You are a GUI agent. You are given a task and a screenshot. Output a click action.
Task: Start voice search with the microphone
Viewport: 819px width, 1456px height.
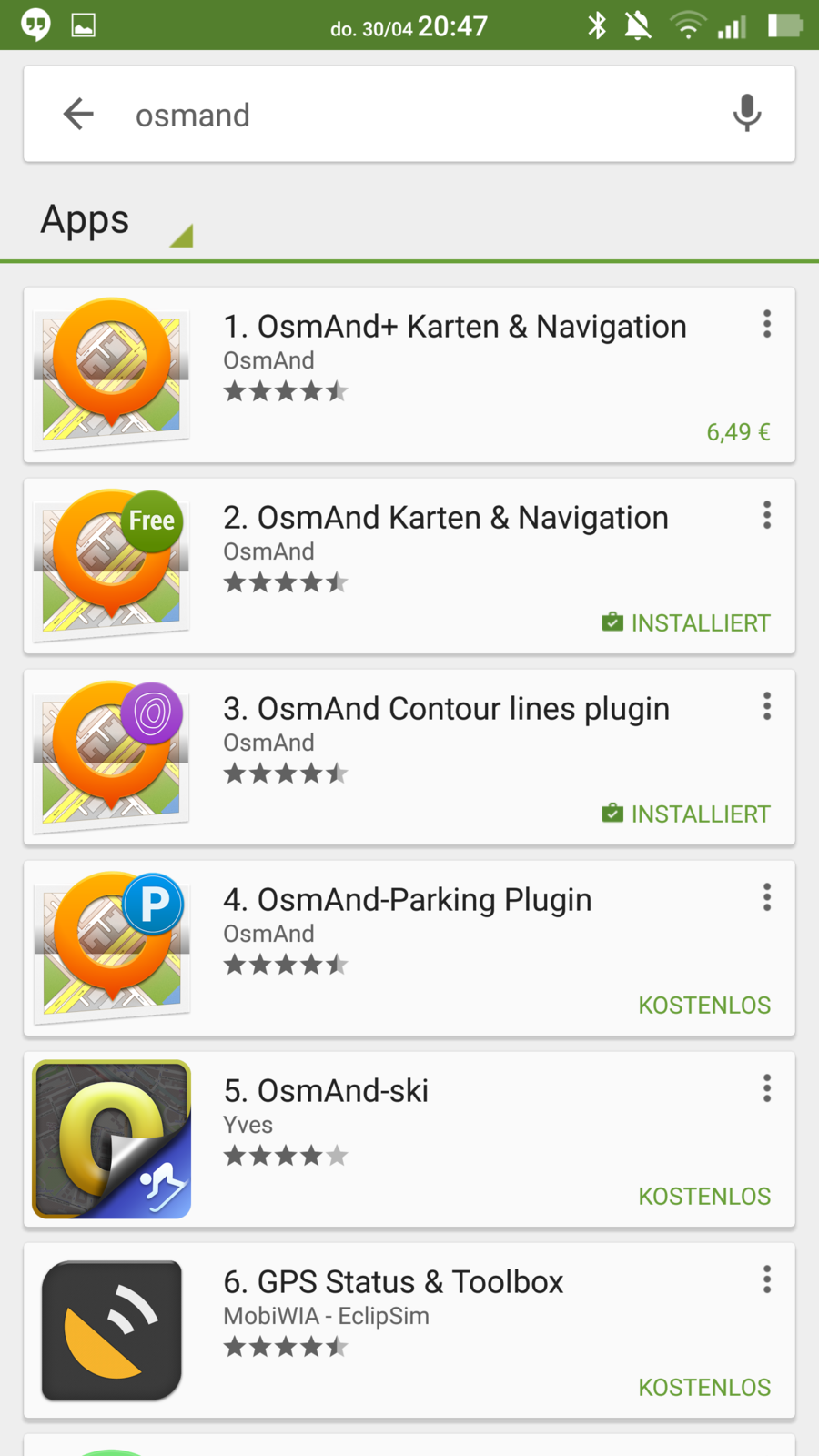coord(747,114)
